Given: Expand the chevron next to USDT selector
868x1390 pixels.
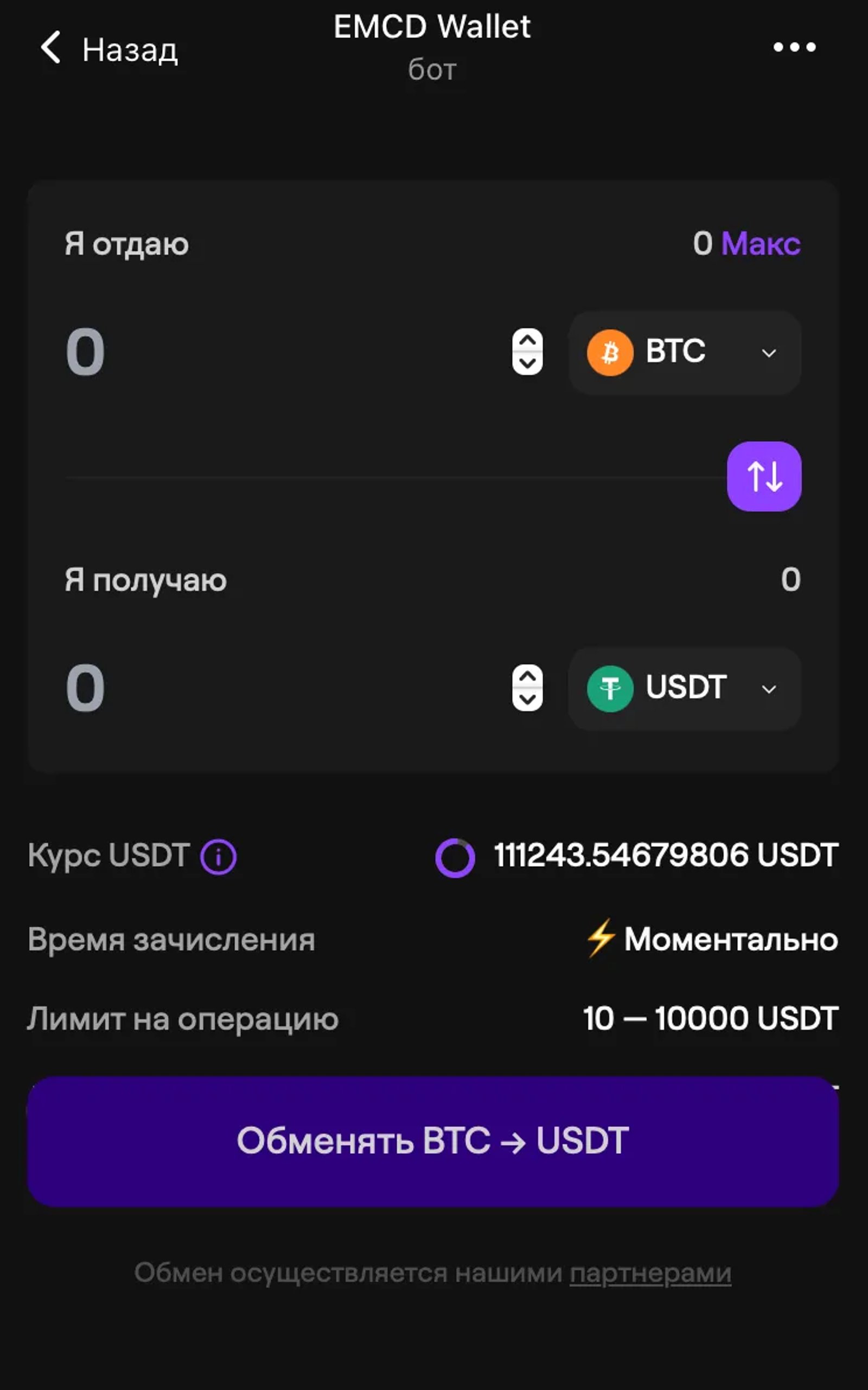Looking at the screenshot, I should (x=769, y=689).
